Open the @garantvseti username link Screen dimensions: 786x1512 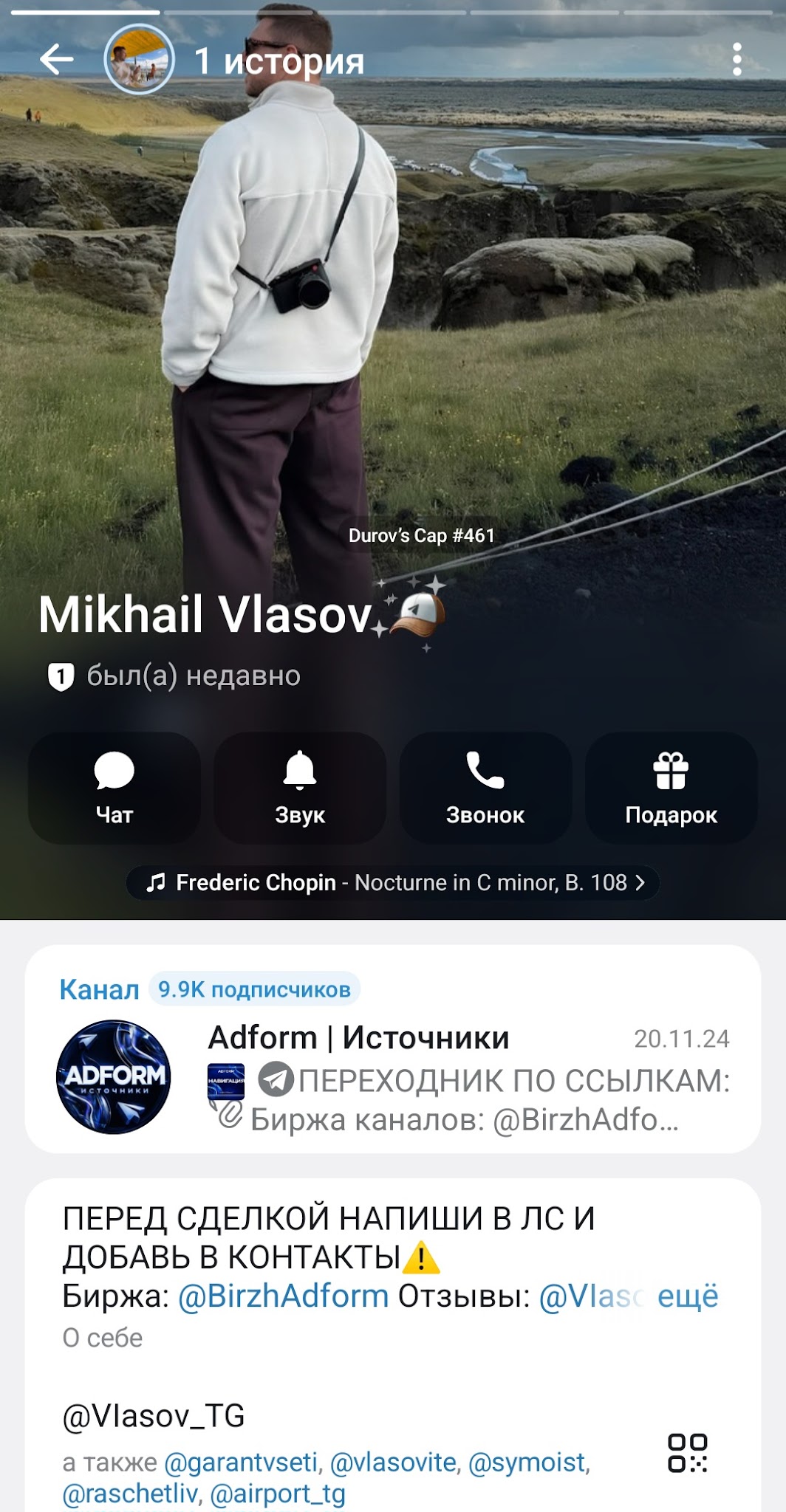(242, 1462)
